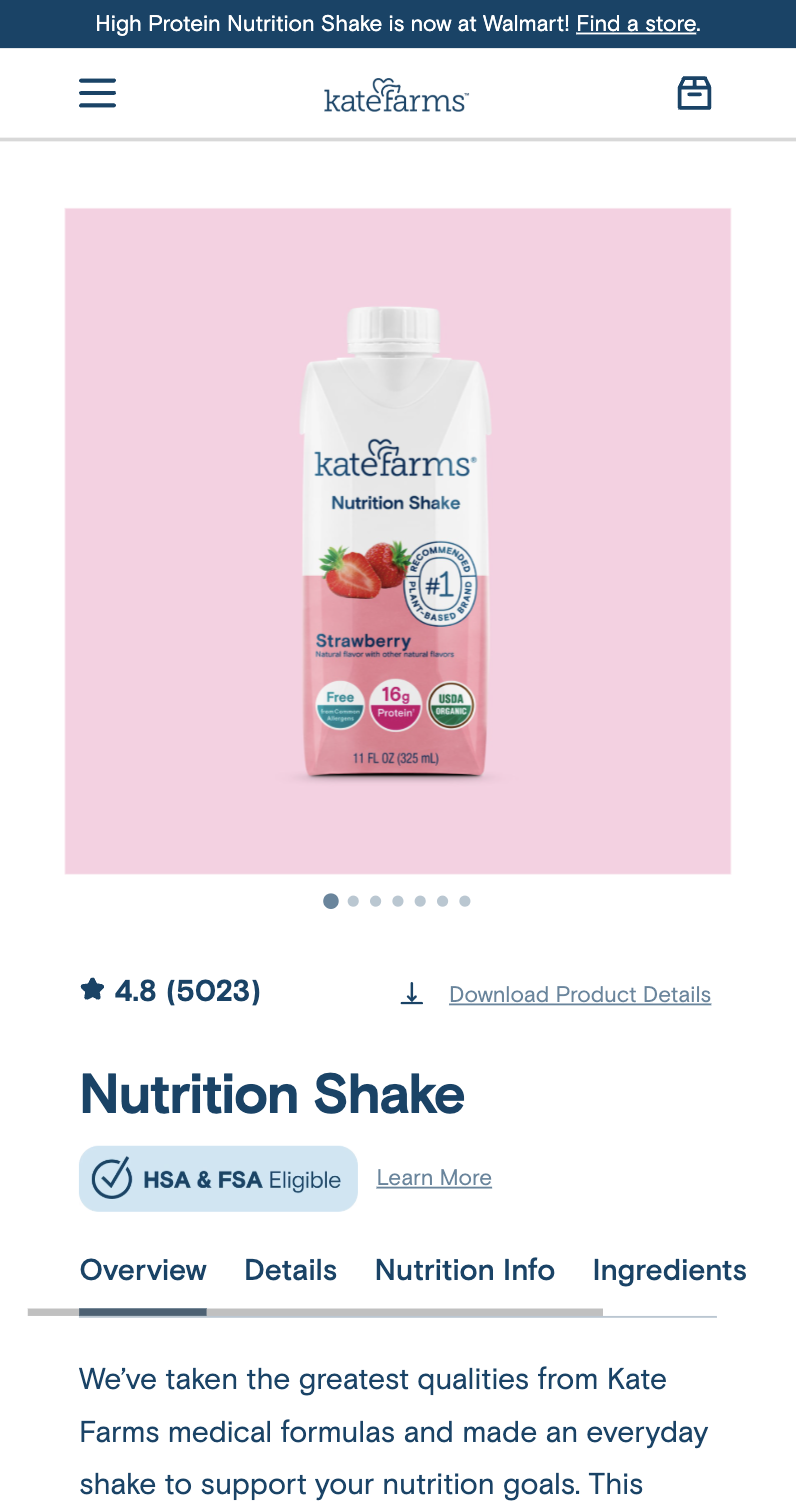Viewport: 796px width, 1510px height.
Task: Open the hamburger menu
Action: point(98,94)
